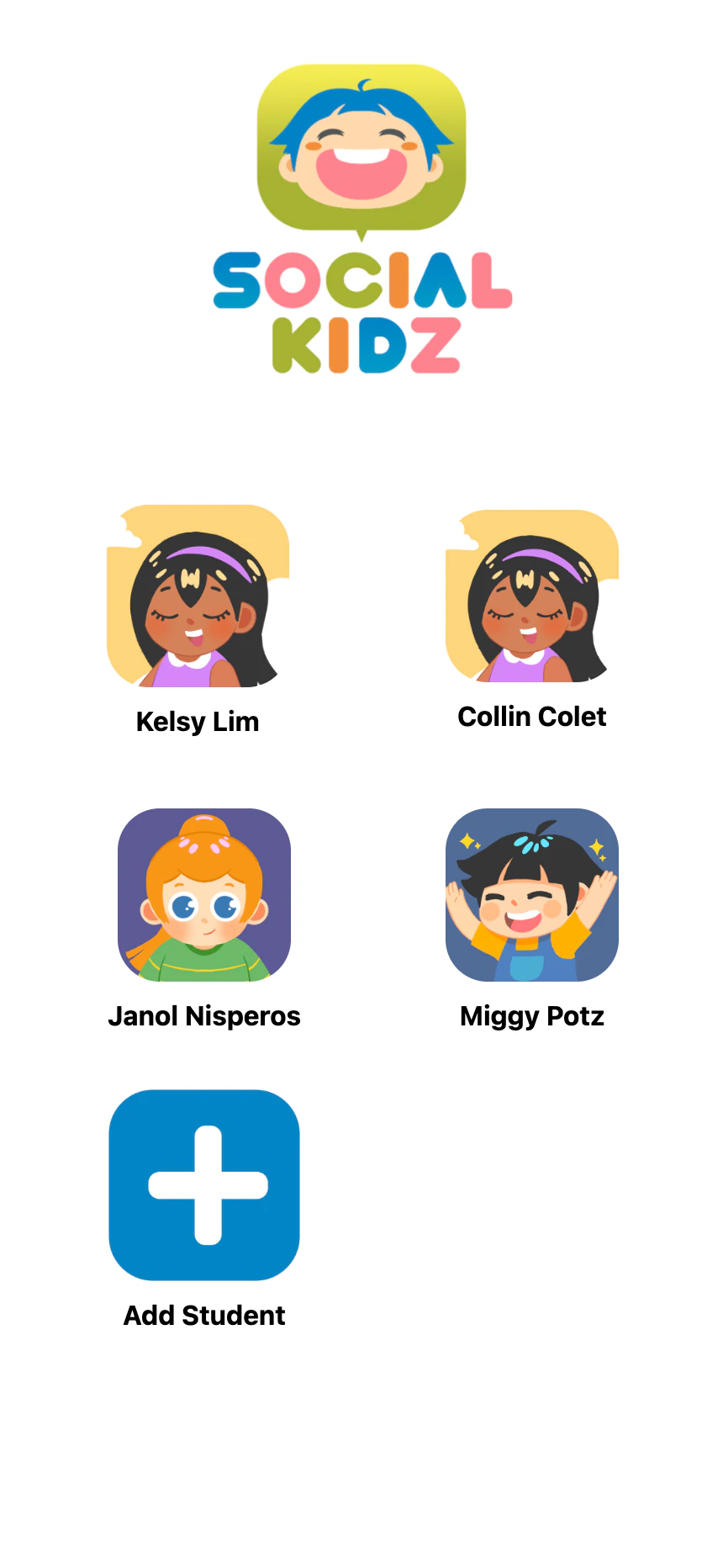Click the Miggy Potz name text

coord(531,1015)
